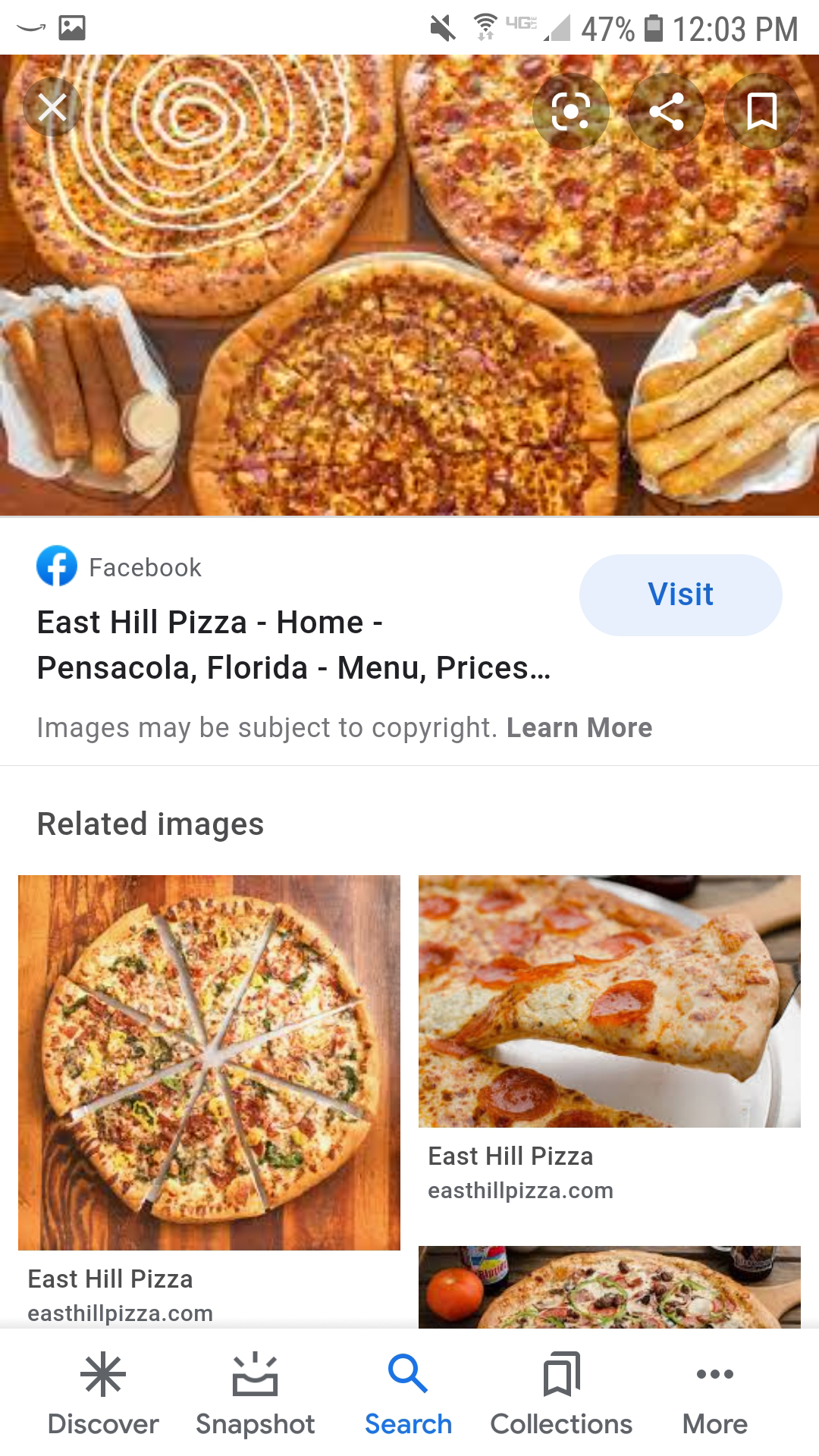819x1456 pixels.
Task: Open Snapshot from the bottom bar
Action: [x=255, y=1373]
